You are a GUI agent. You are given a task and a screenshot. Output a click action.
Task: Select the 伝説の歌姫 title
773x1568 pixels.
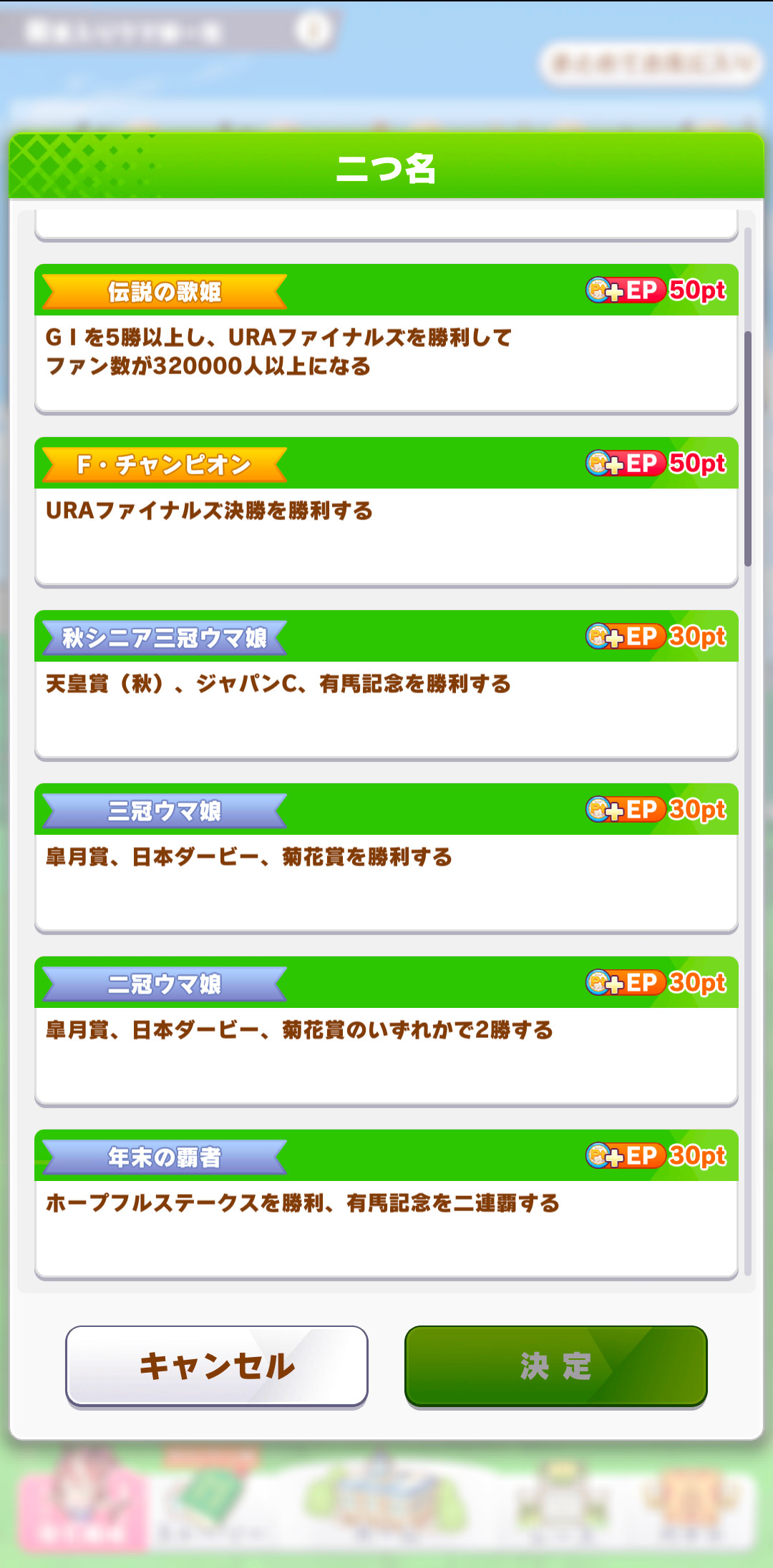point(386,338)
